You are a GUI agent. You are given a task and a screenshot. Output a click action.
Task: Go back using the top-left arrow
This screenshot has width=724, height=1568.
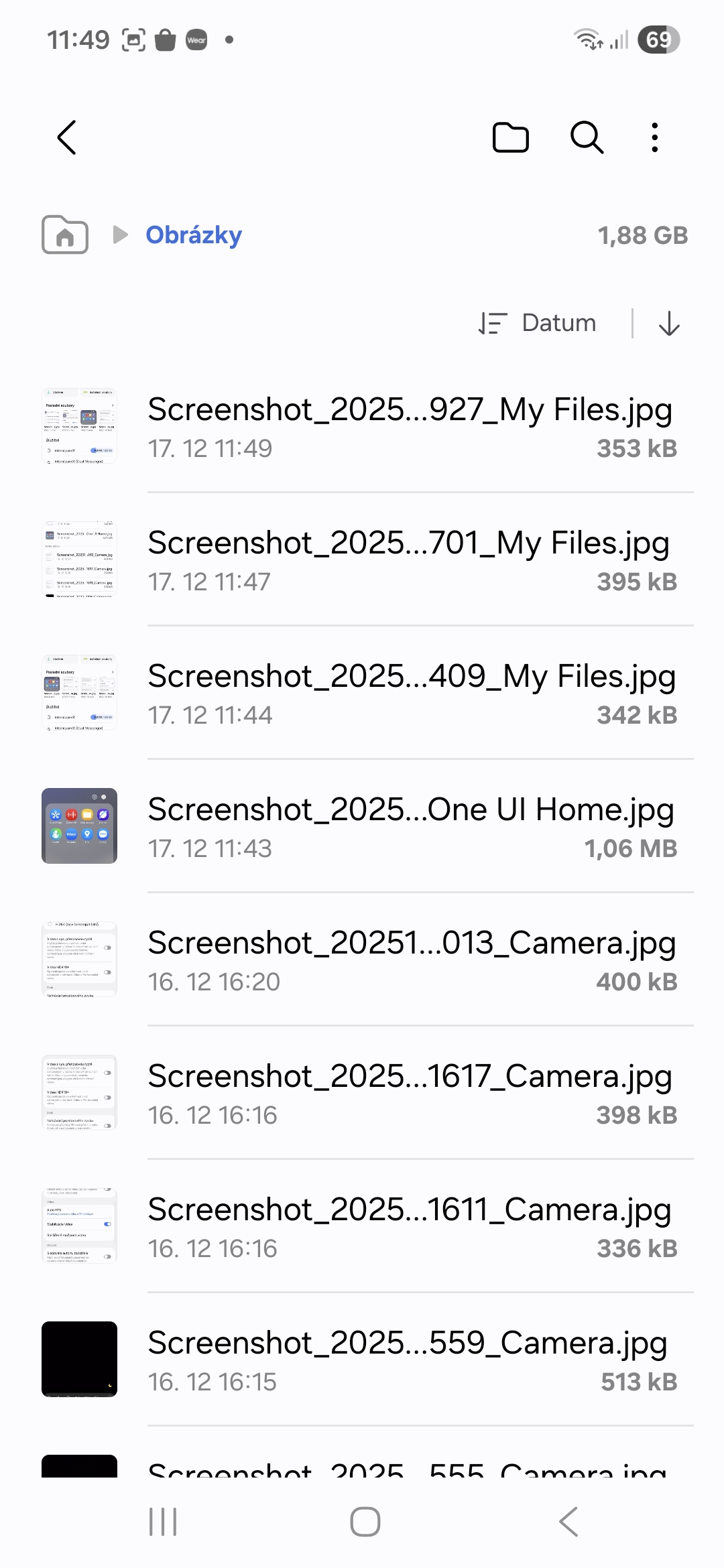tap(67, 138)
